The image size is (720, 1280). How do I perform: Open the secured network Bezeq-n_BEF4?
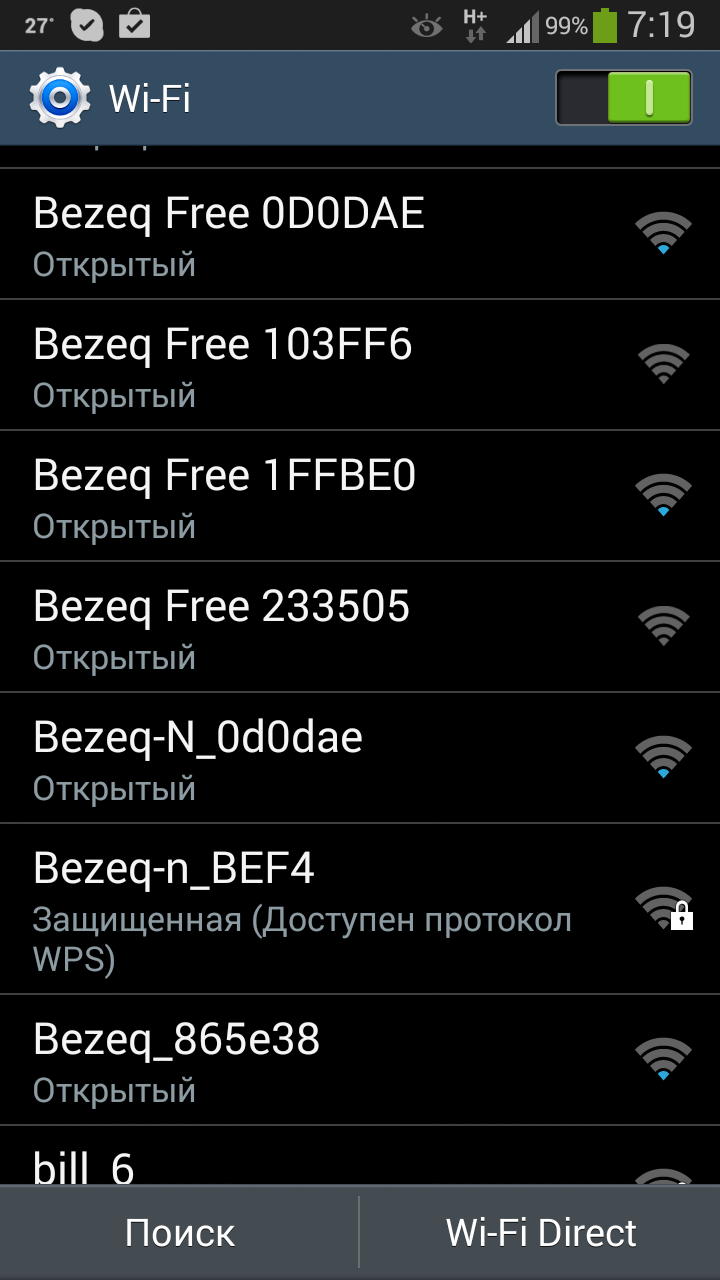tap(360, 909)
